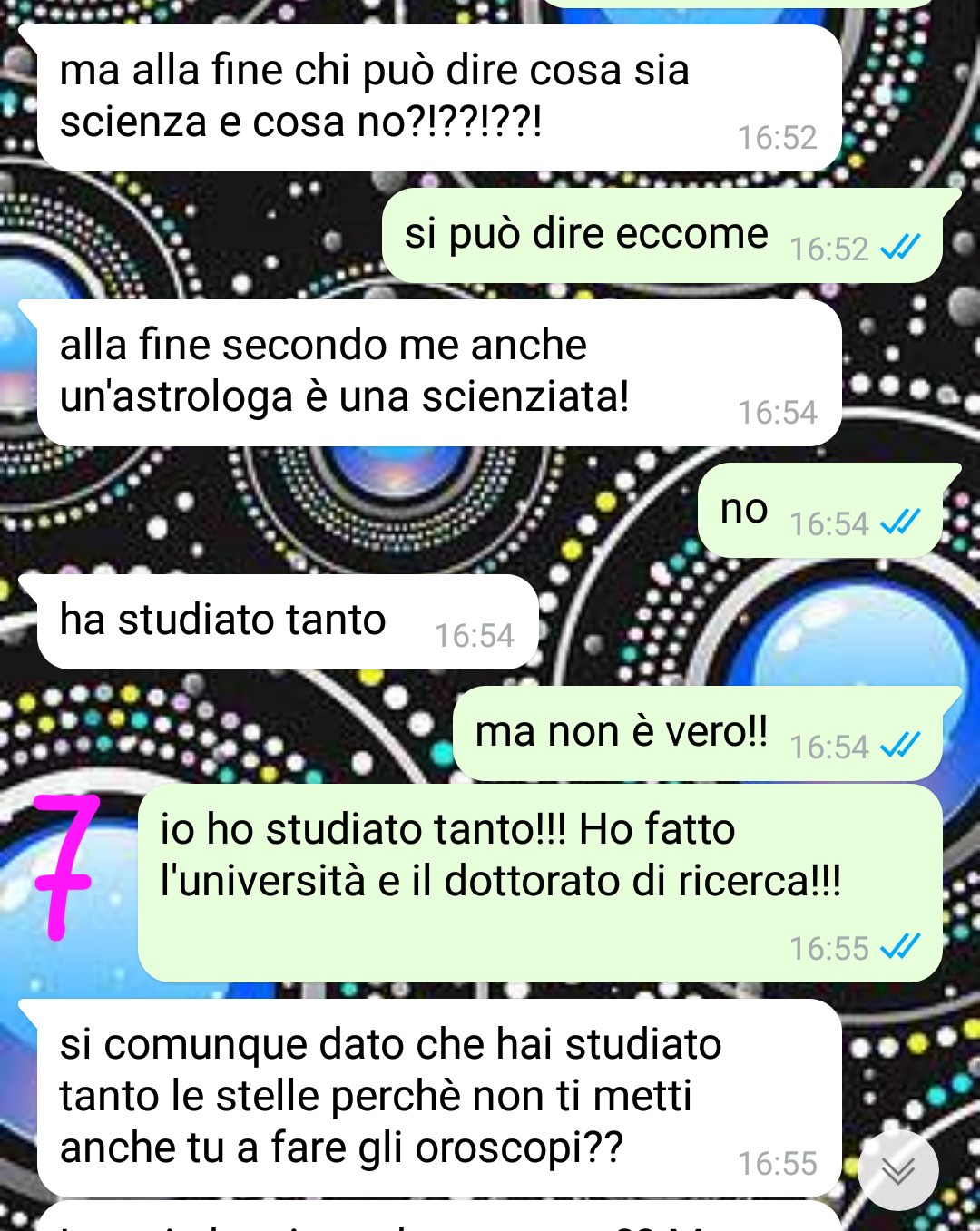Jump to the latest messages with the down-arrow button
980x1231 pixels.
(897, 1170)
